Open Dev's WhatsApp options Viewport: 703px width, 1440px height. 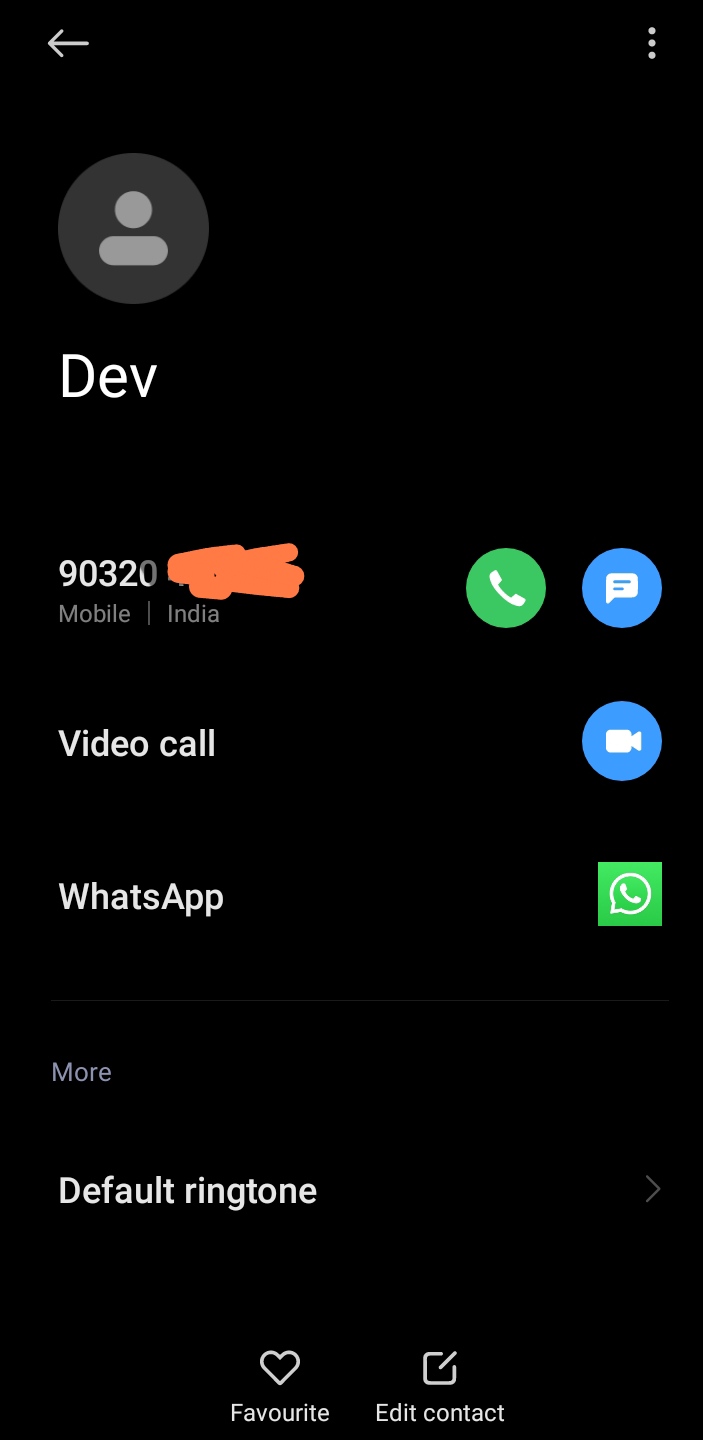coord(629,894)
